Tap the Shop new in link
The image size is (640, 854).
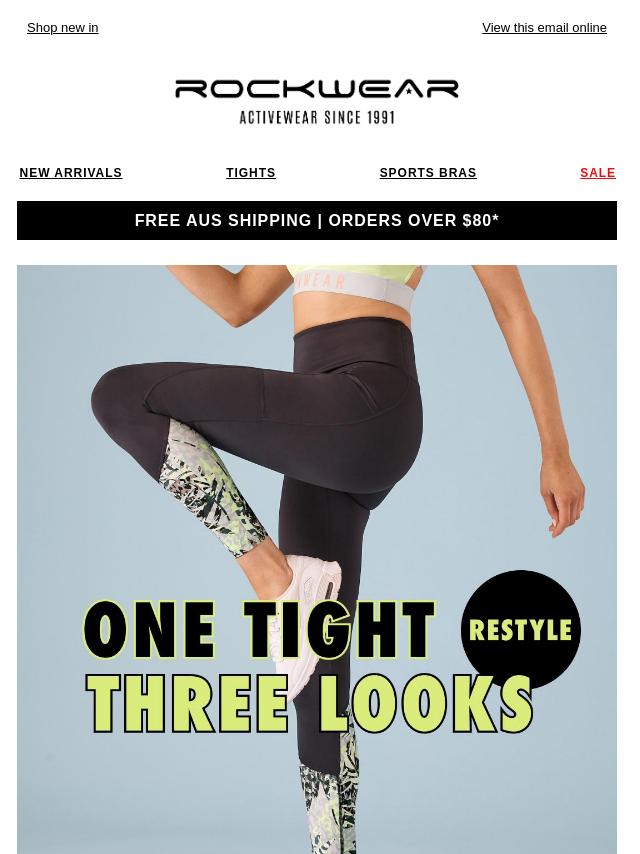62,28
